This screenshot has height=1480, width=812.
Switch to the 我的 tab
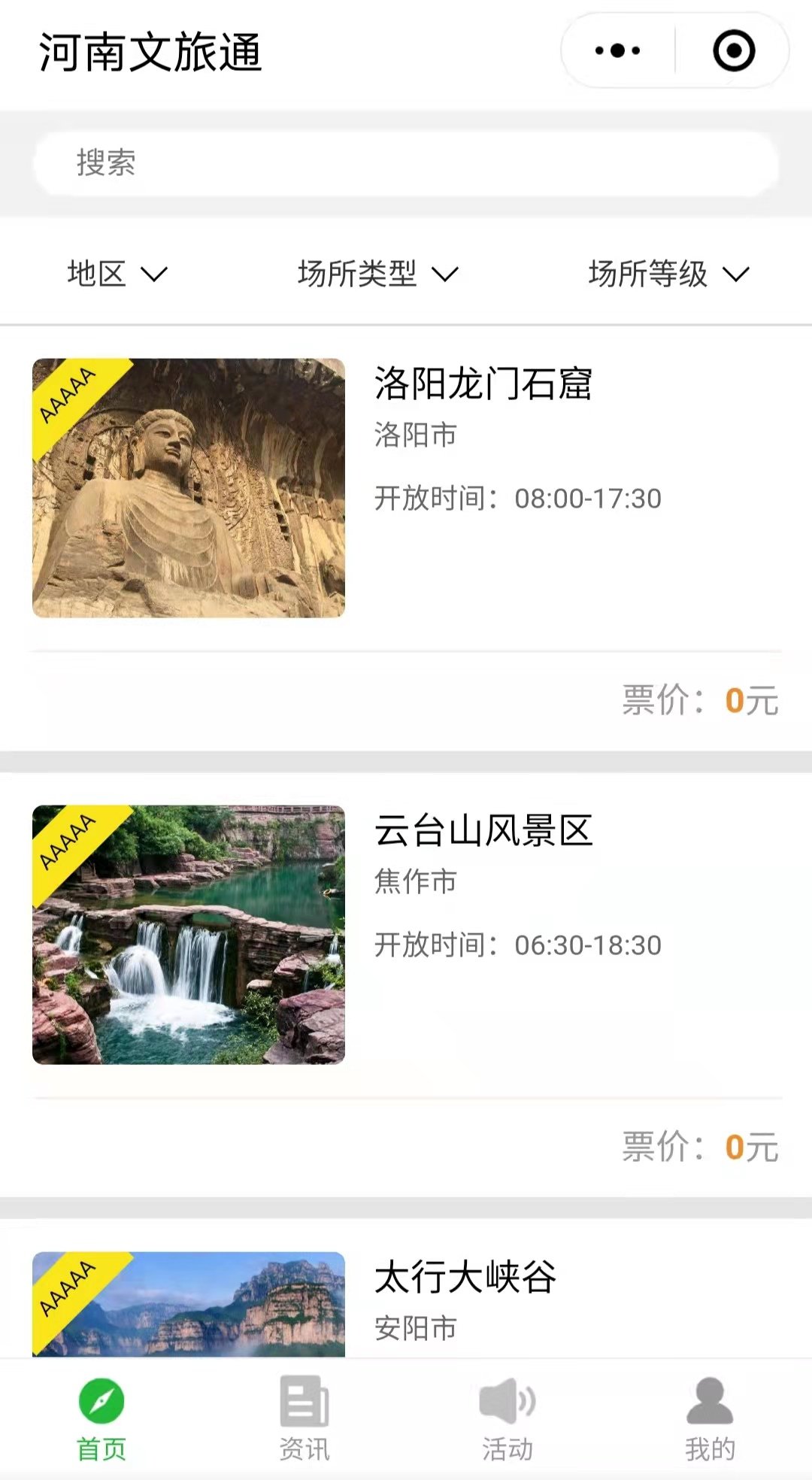point(710,1419)
